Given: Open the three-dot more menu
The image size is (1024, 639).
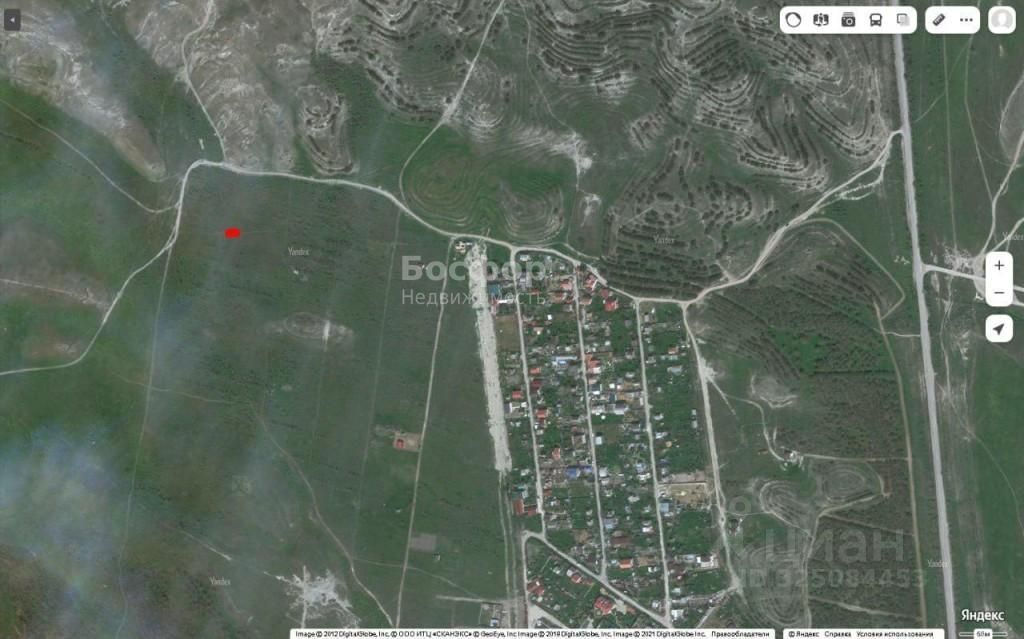Looking at the screenshot, I should pyautogui.click(x=966, y=20).
